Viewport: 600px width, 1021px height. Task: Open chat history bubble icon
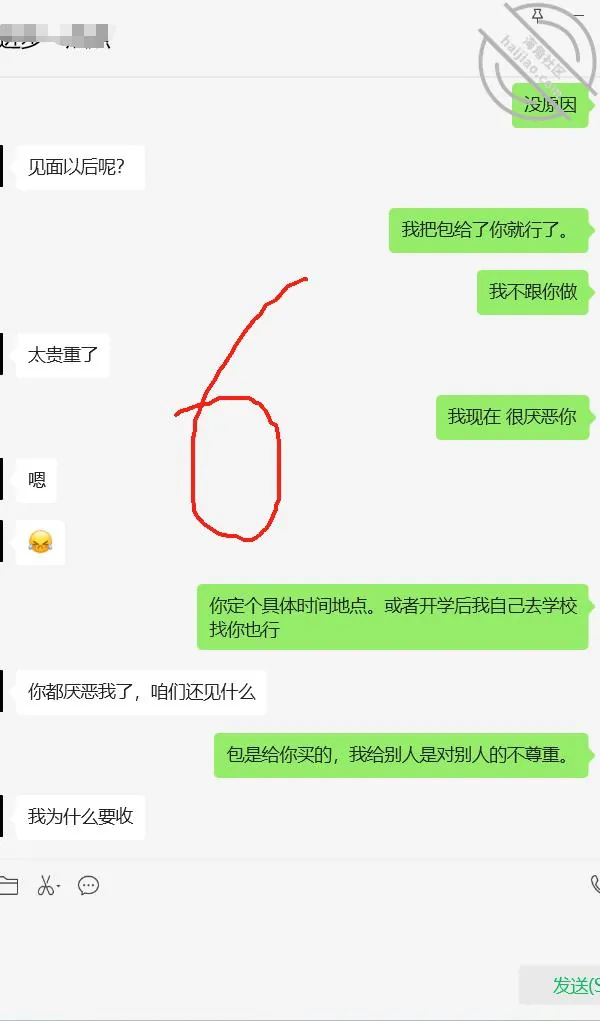pyautogui.click(x=88, y=886)
